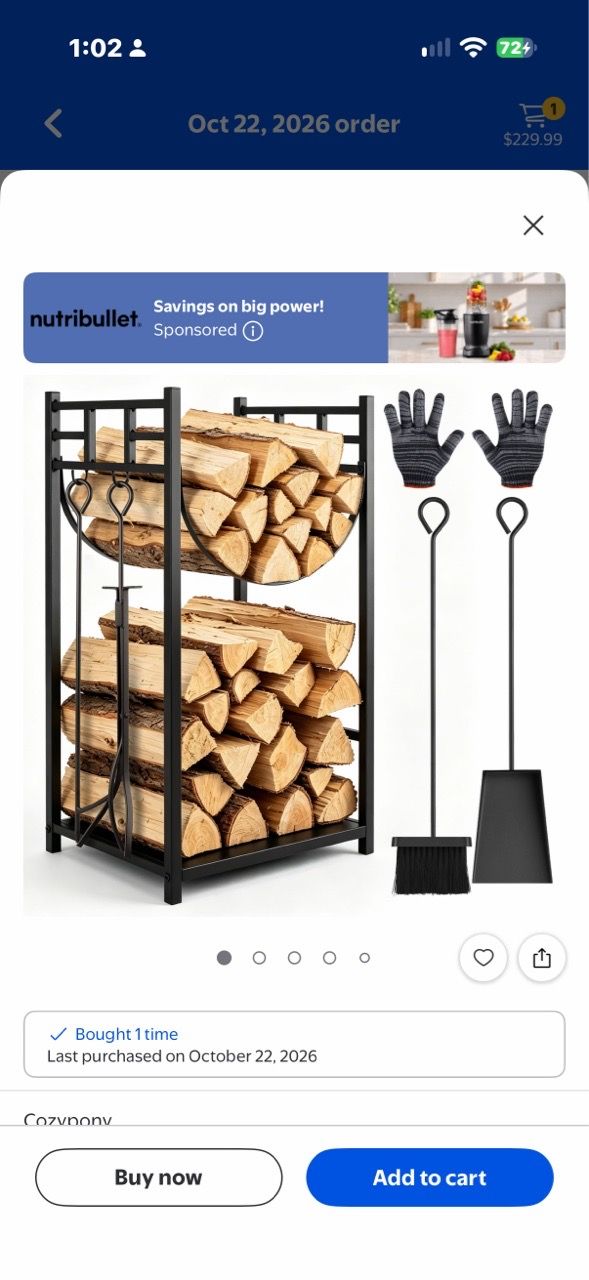Add the item to cart
Viewport: 589px width, 1280px height.
(429, 1177)
